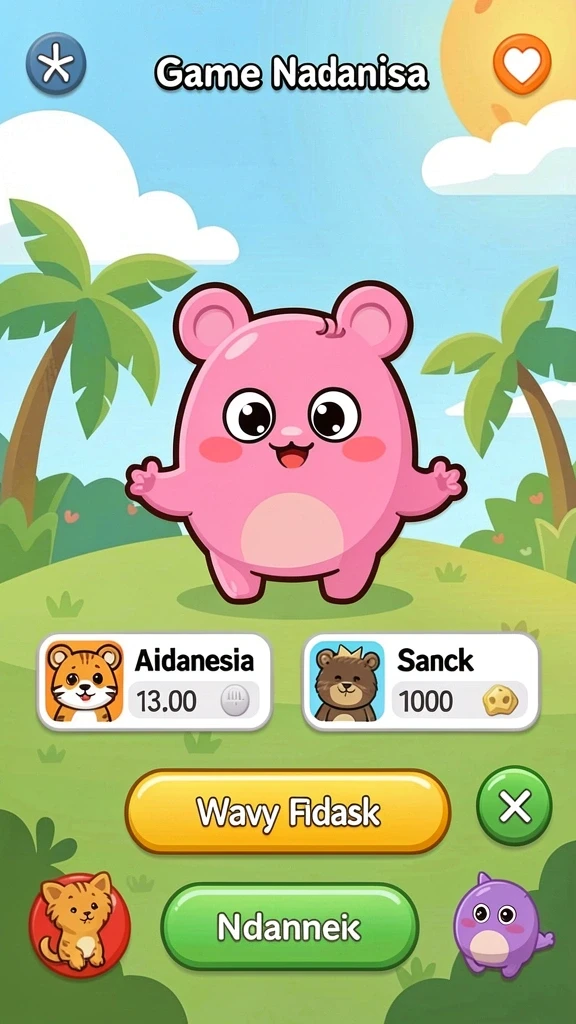The width and height of the screenshot is (576, 1024).
Task: Open the Sanck bear card
Action: (x=421, y=681)
